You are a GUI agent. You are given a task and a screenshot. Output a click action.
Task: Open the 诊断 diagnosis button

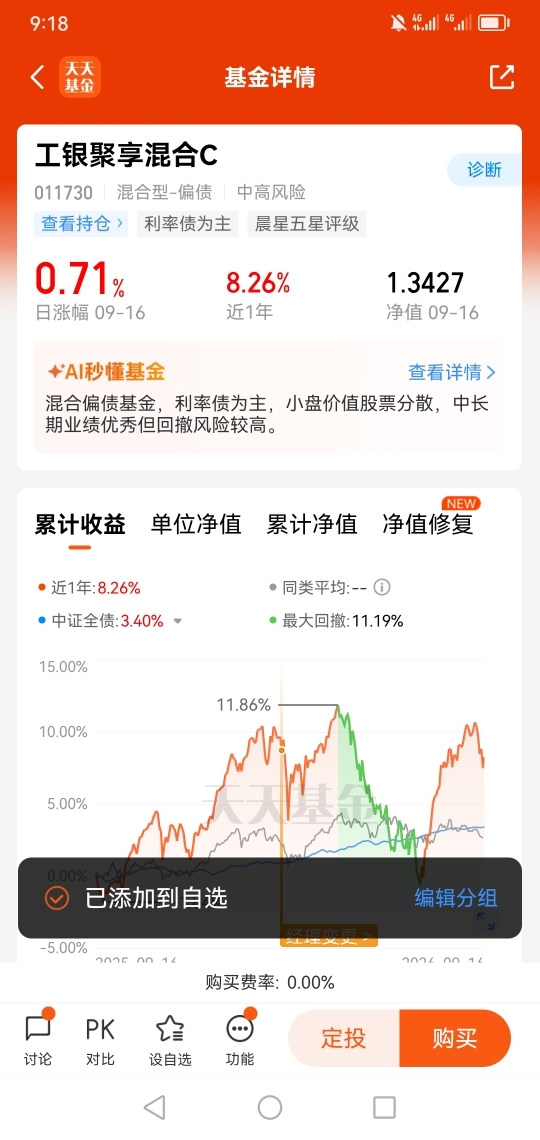484,170
